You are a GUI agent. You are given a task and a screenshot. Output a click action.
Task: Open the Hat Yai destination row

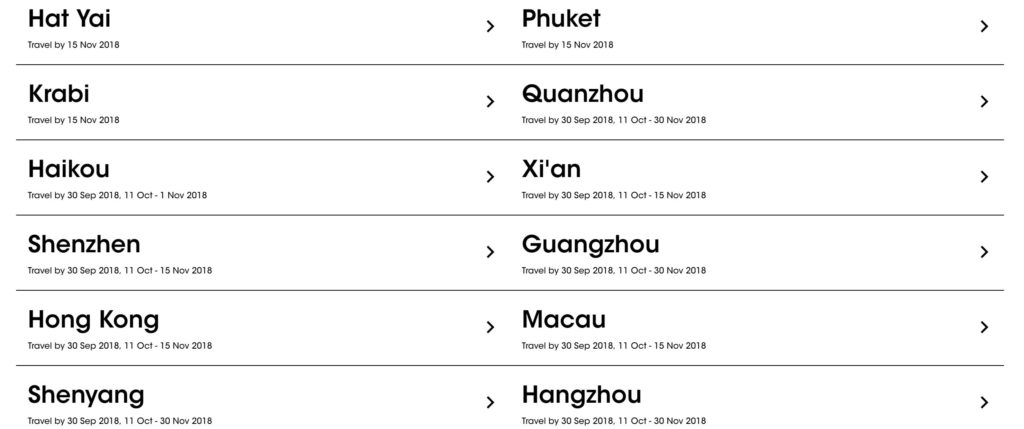(x=69, y=19)
